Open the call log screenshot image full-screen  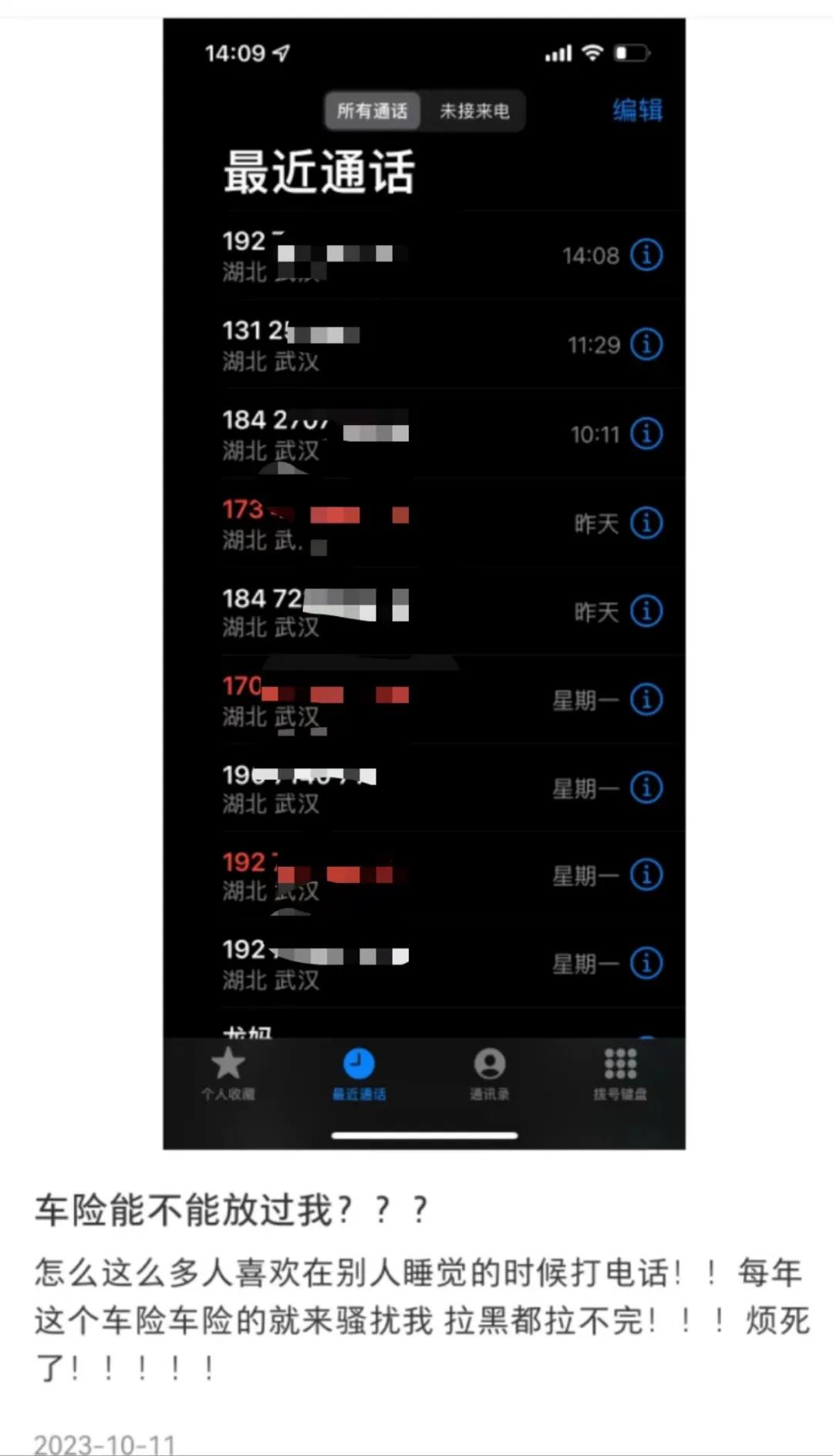coord(423,583)
